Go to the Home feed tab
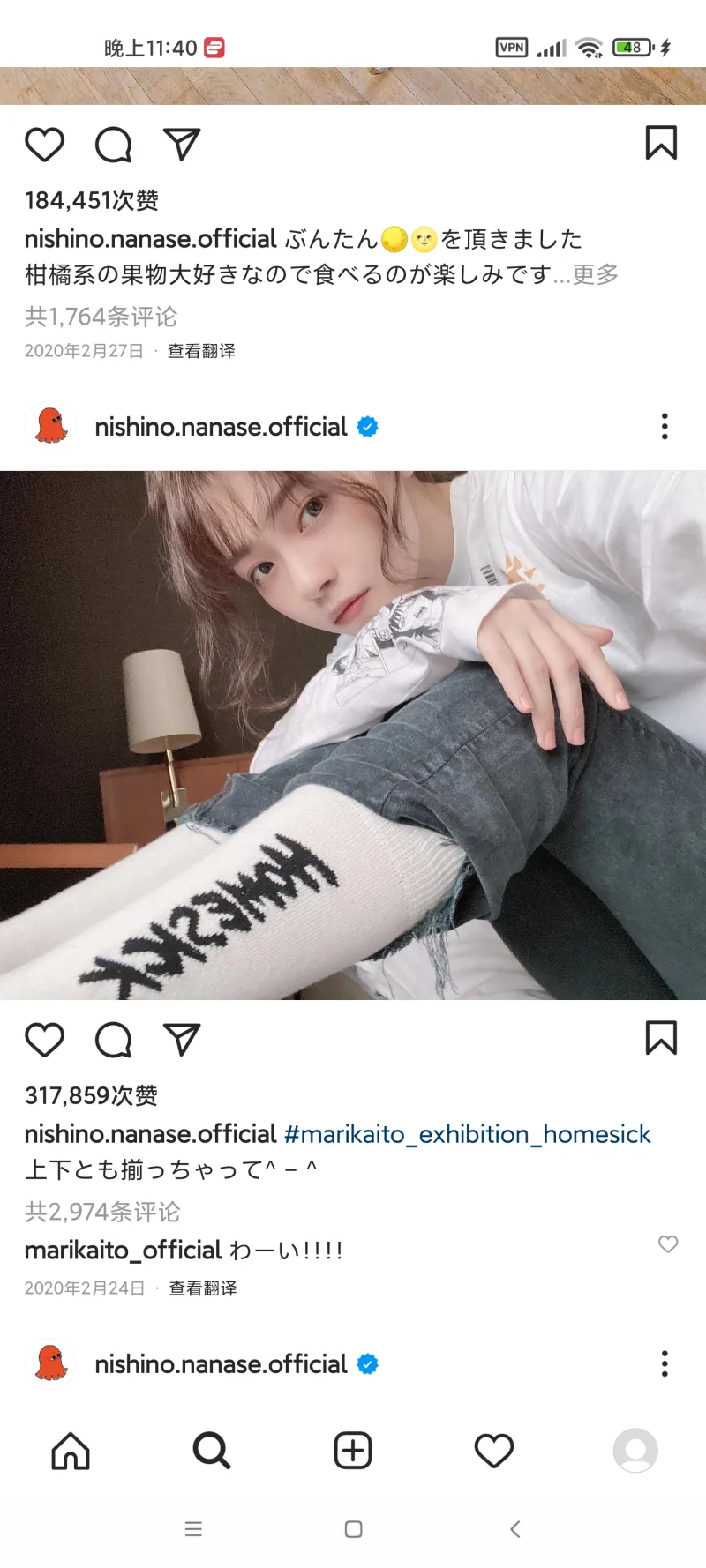The height and width of the screenshot is (1568, 706). click(71, 1451)
